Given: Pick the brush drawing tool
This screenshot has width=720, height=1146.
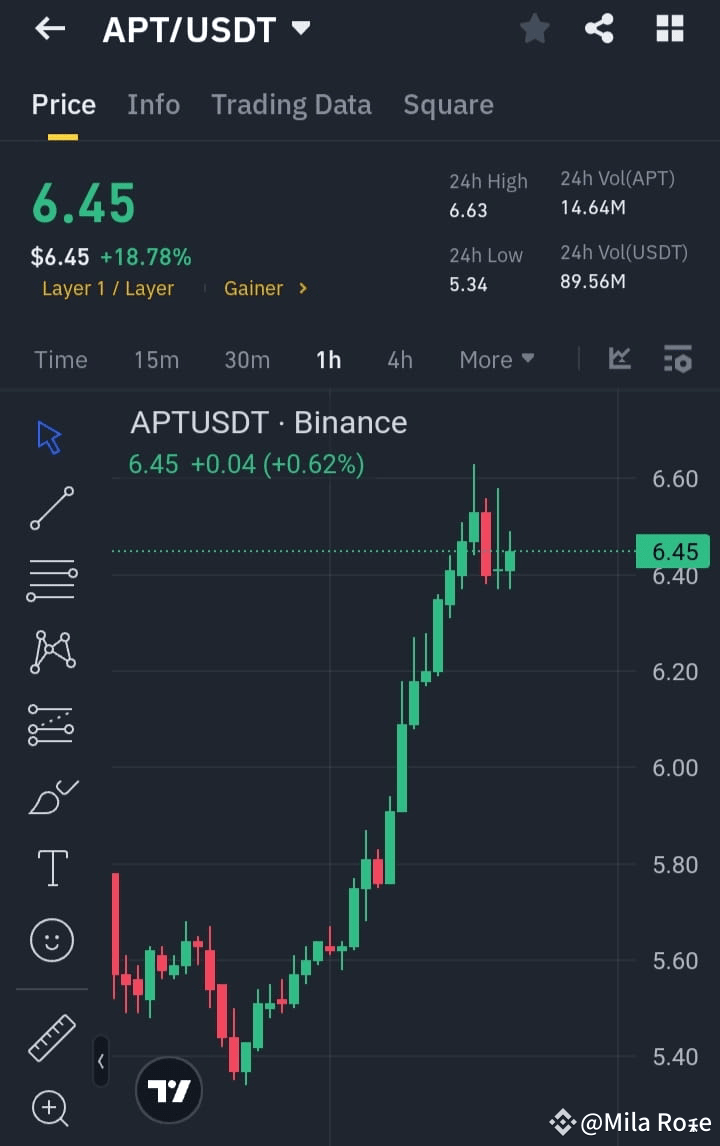Looking at the screenshot, I should point(50,796).
